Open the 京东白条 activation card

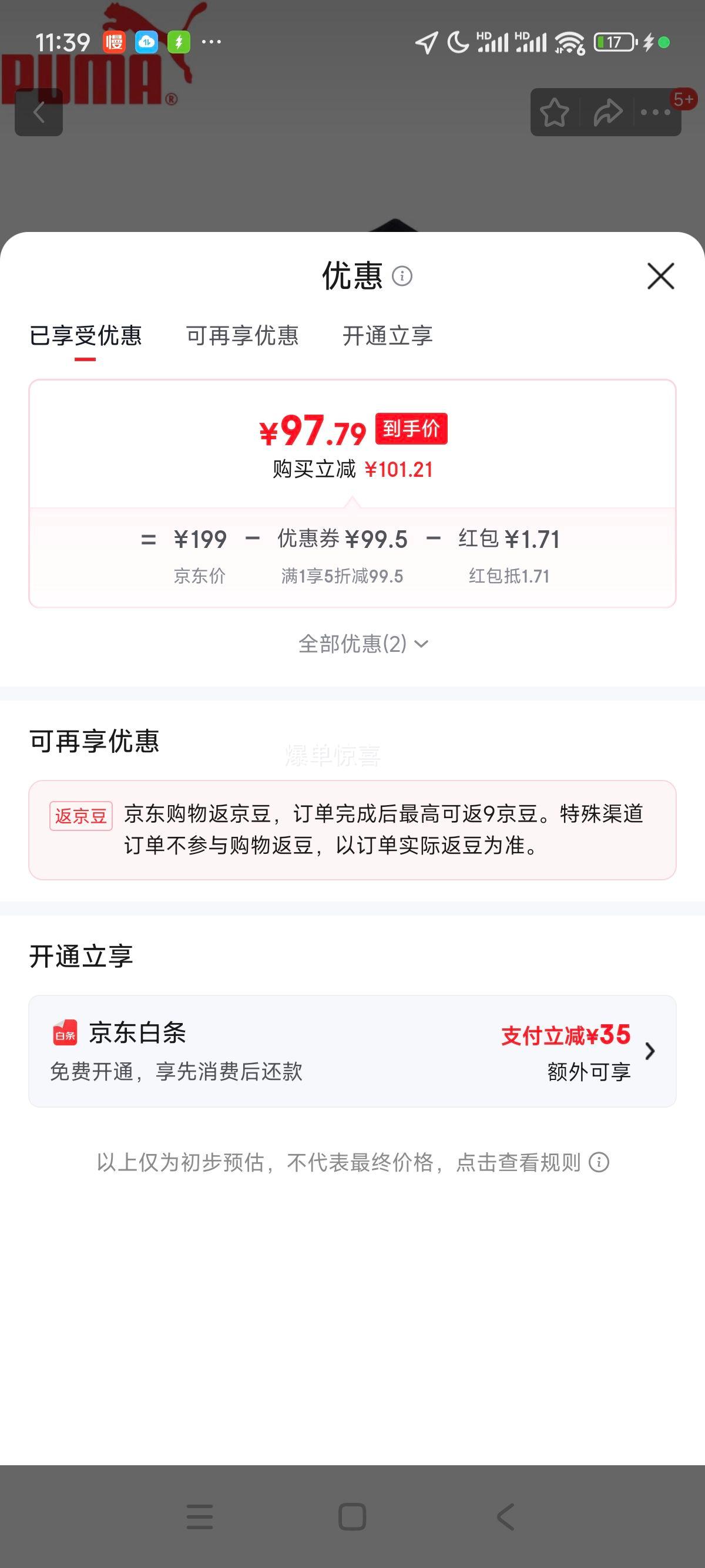tap(352, 1051)
